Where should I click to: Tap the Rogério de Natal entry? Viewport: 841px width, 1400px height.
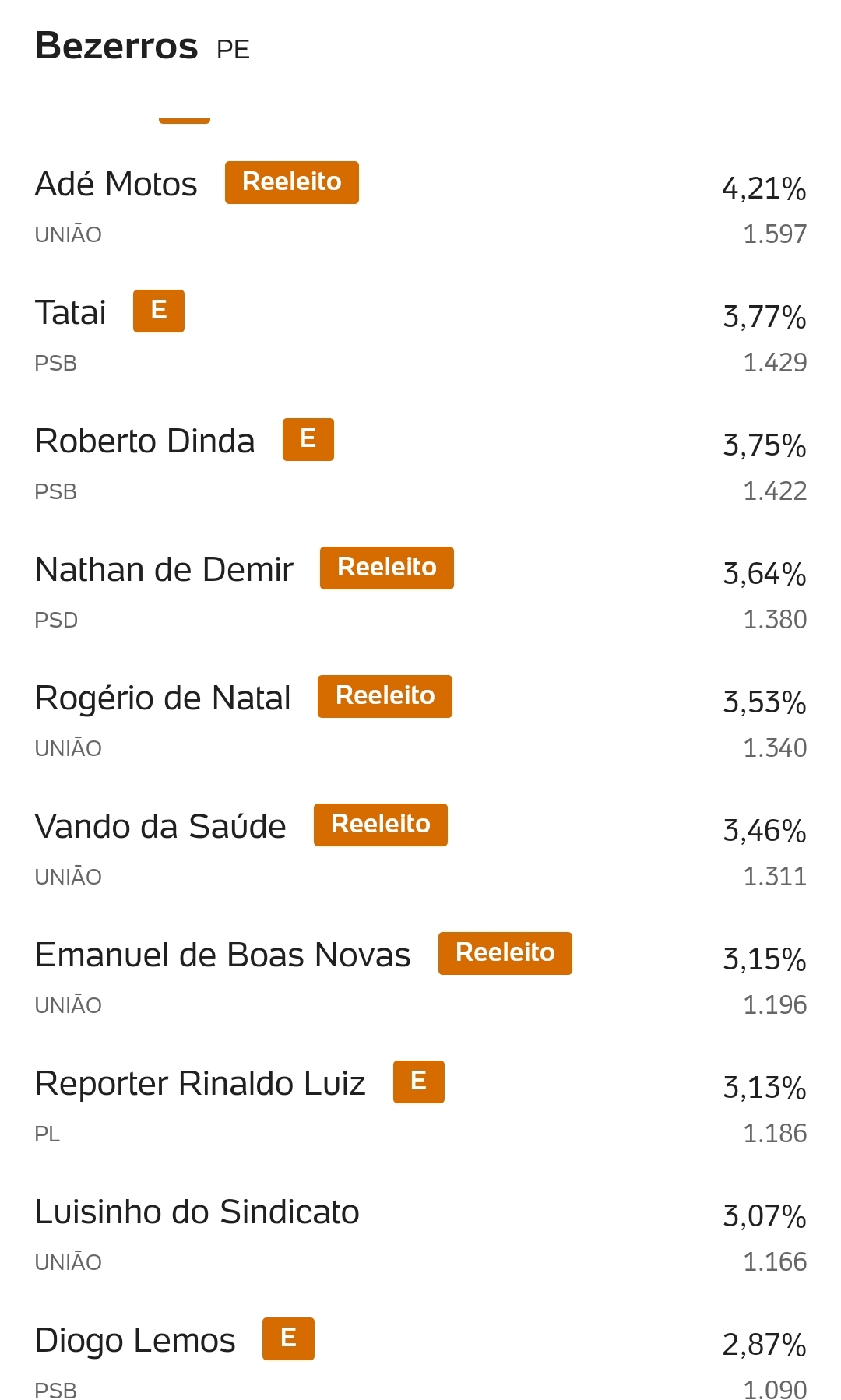(420, 719)
